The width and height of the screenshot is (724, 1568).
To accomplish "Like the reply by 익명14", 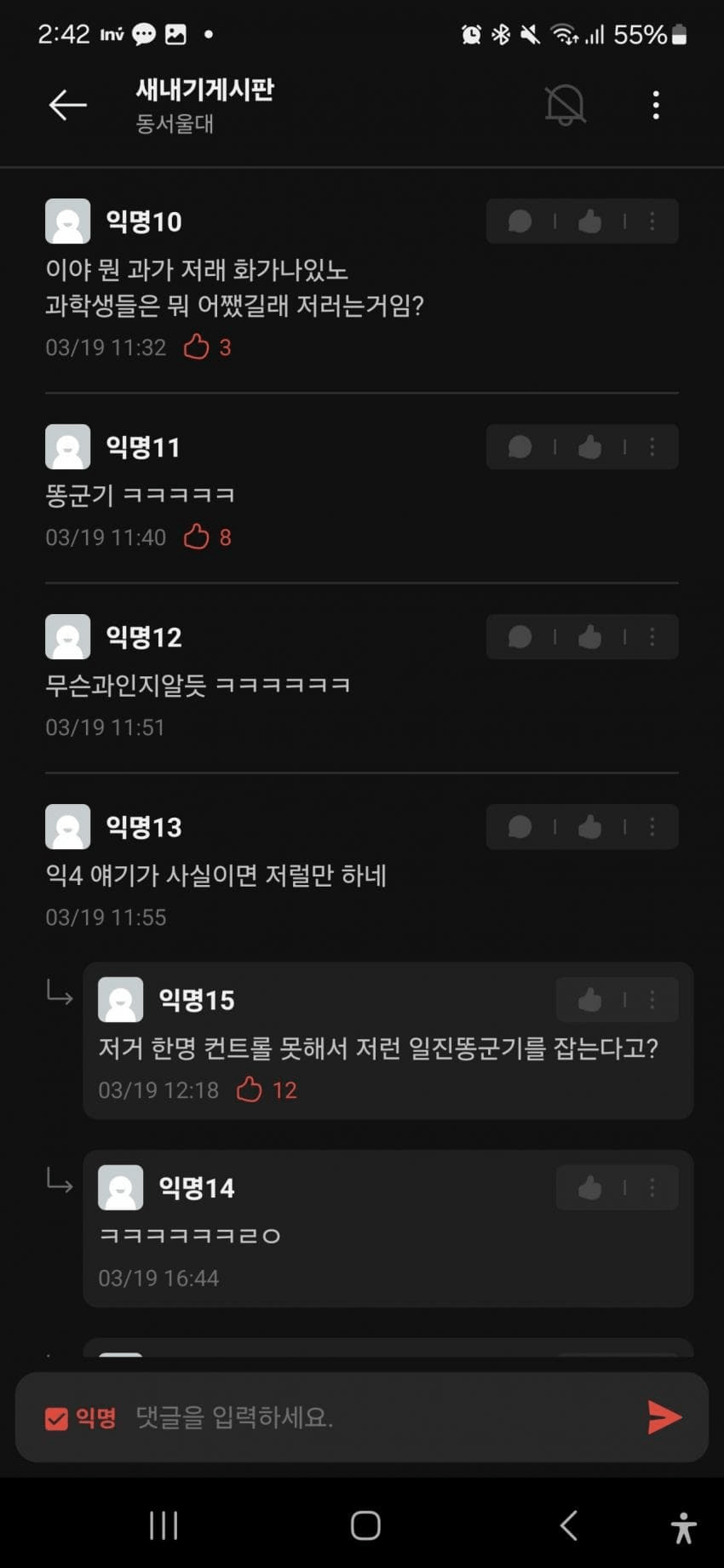I will click(x=589, y=1188).
